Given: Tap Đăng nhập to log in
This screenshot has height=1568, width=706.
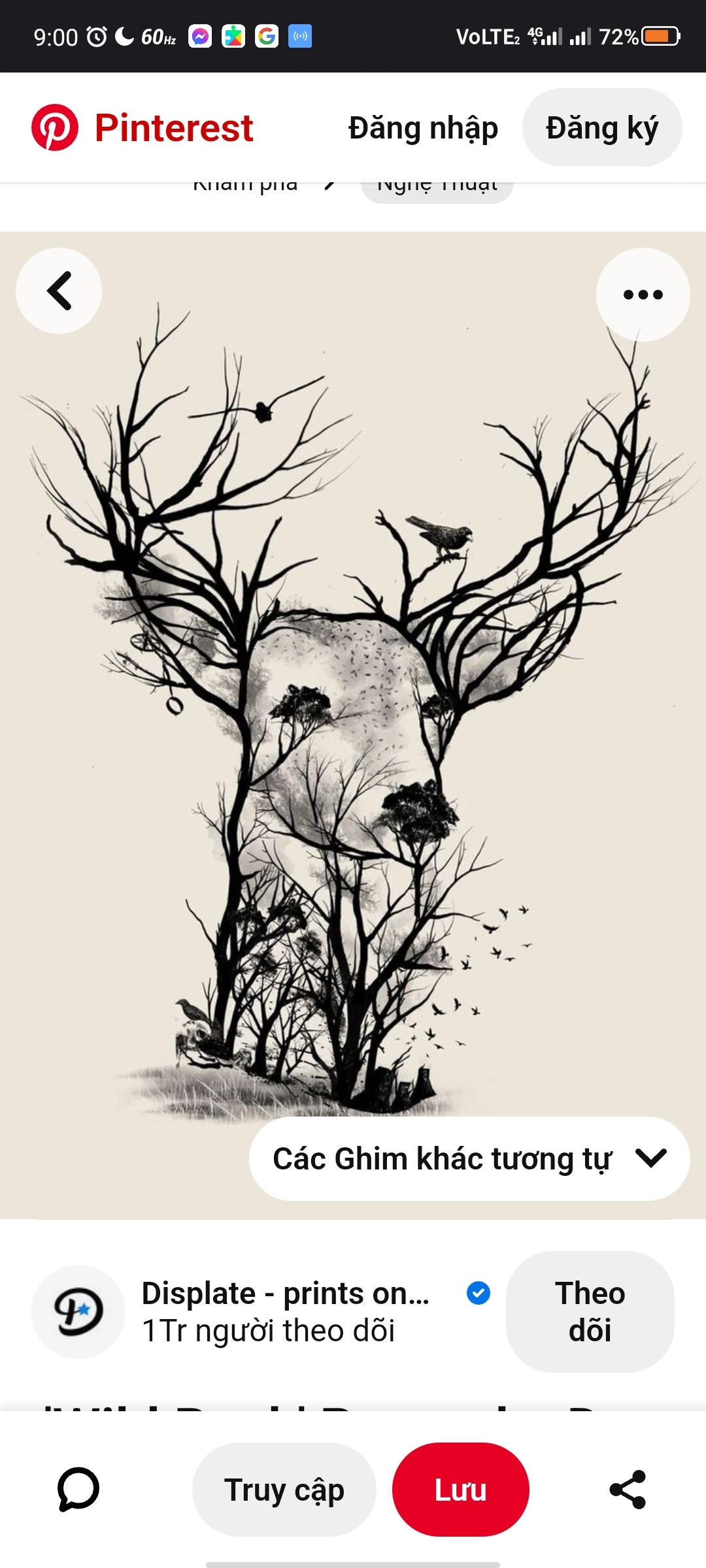Looking at the screenshot, I should pos(423,127).
